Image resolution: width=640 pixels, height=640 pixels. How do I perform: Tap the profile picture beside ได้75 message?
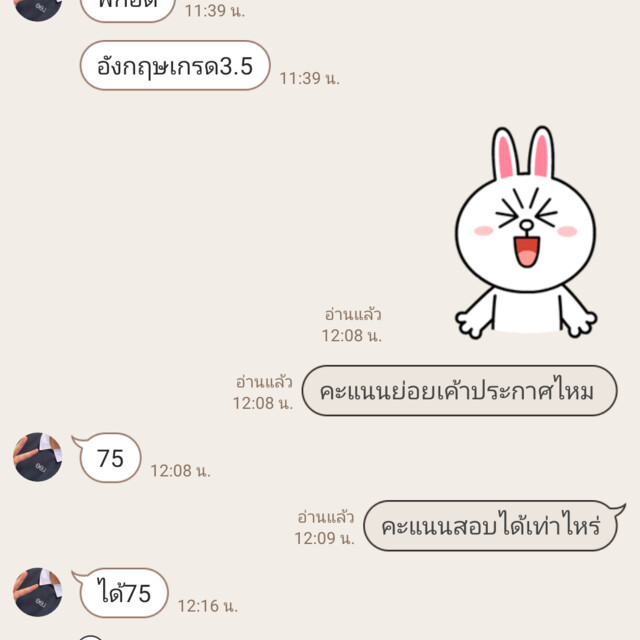point(38,592)
